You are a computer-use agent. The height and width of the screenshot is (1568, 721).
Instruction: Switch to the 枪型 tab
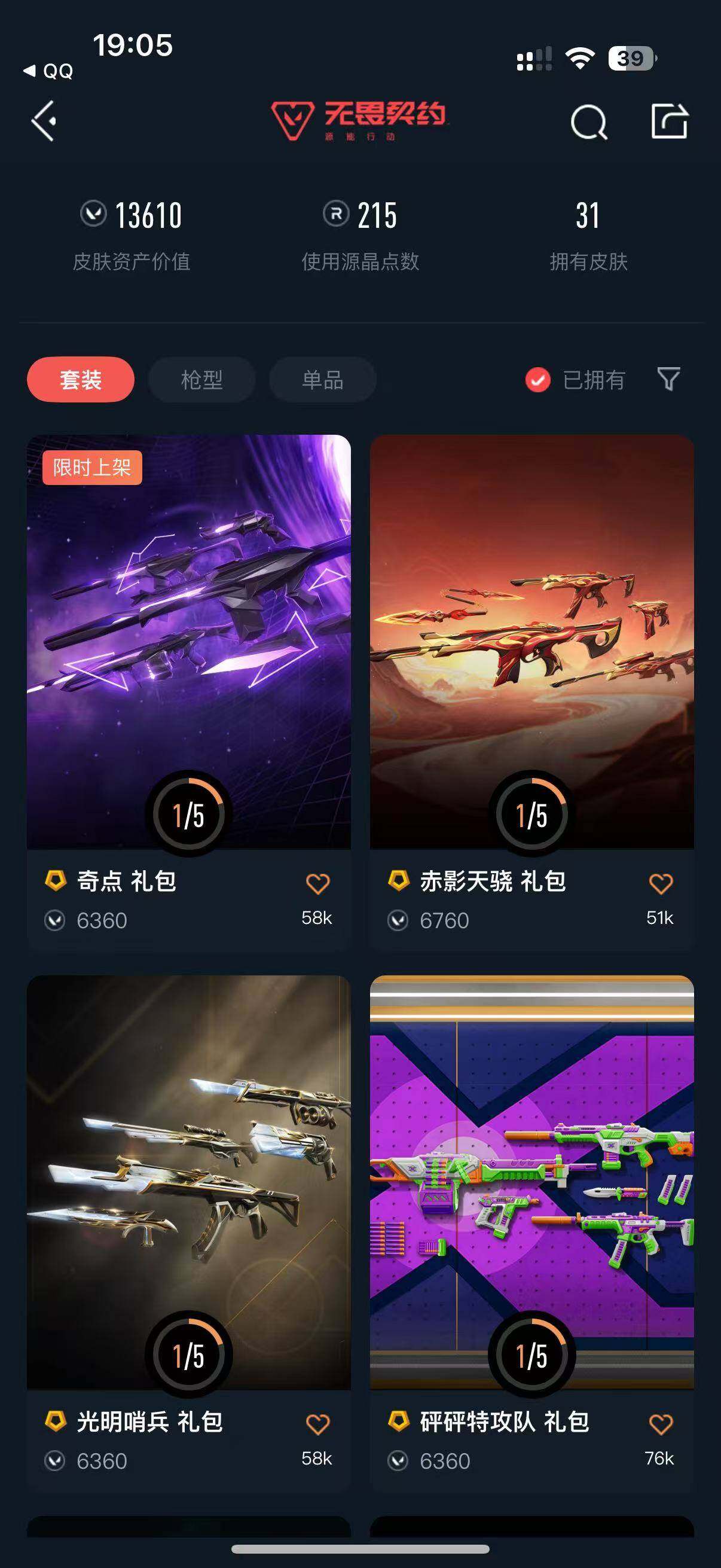201,378
